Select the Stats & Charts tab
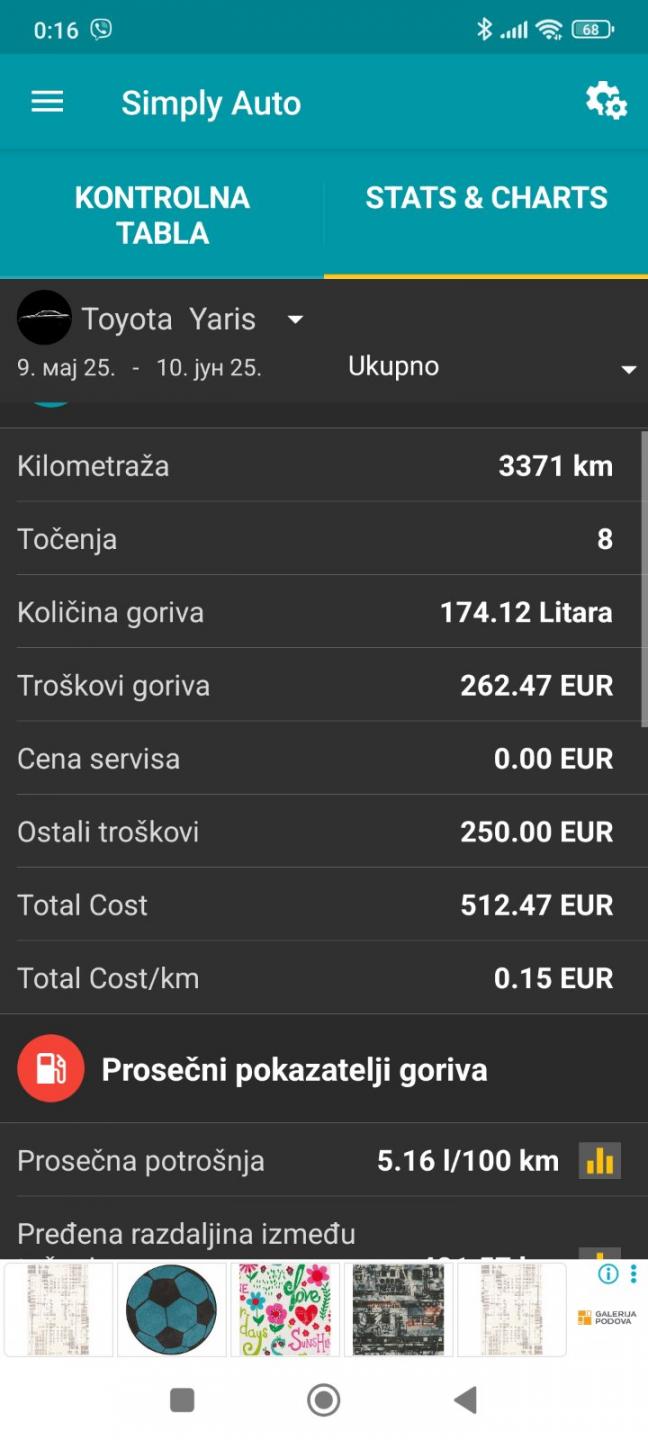The image size is (648, 1440). pyautogui.click(x=486, y=198)
